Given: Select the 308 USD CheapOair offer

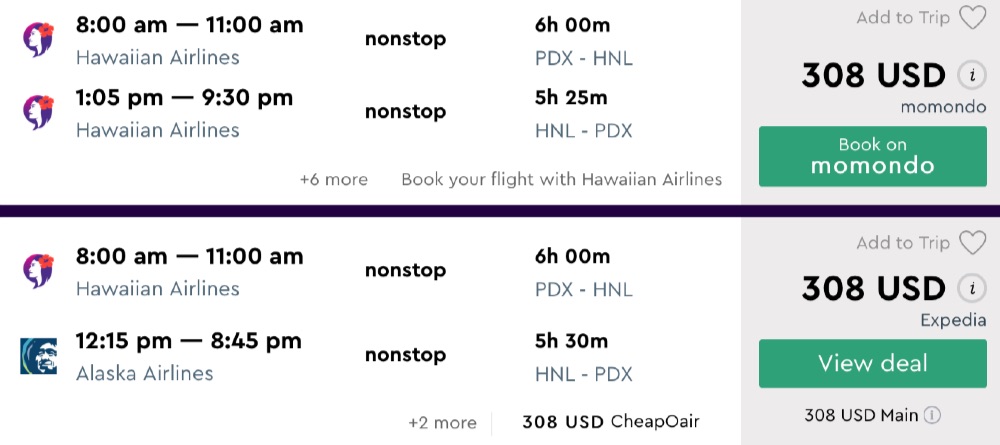Looking at the screenshot, I should click(x=610, y=422).
